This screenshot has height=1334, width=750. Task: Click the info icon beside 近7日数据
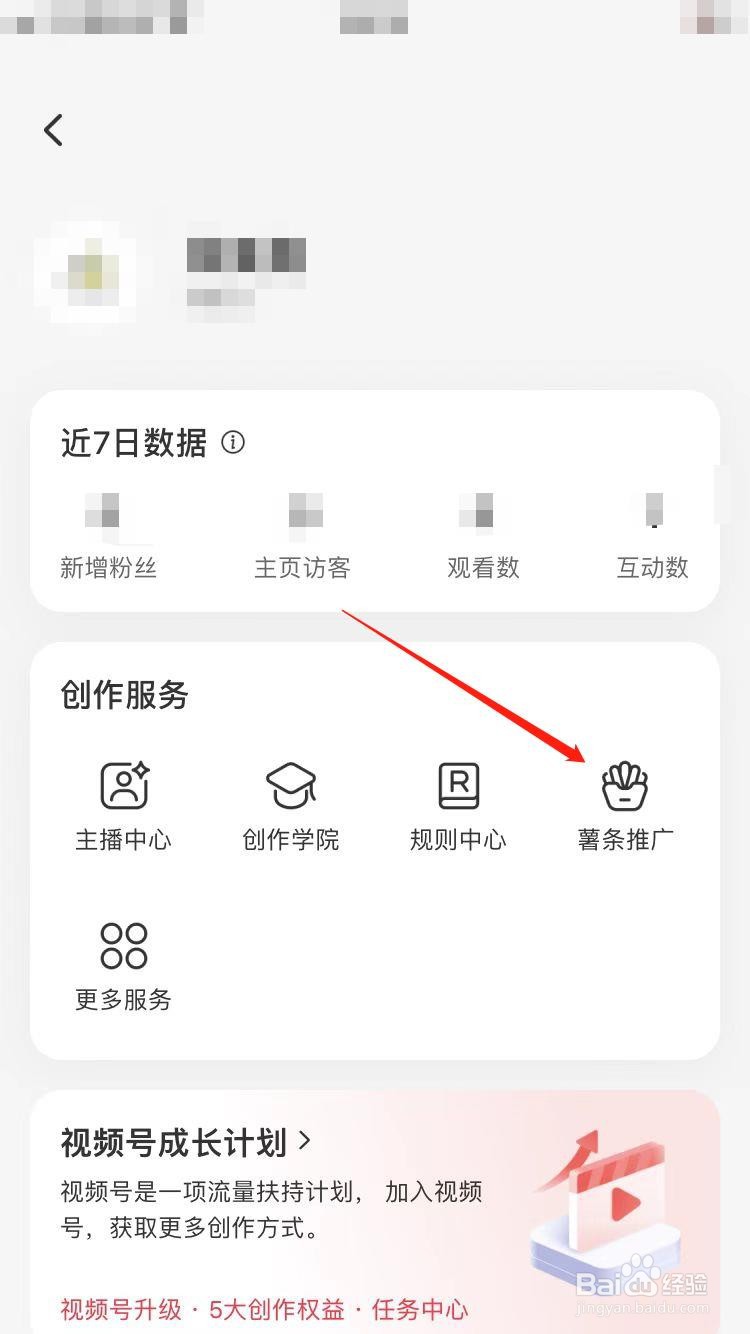pyautogui.click(x=233, y=443)
